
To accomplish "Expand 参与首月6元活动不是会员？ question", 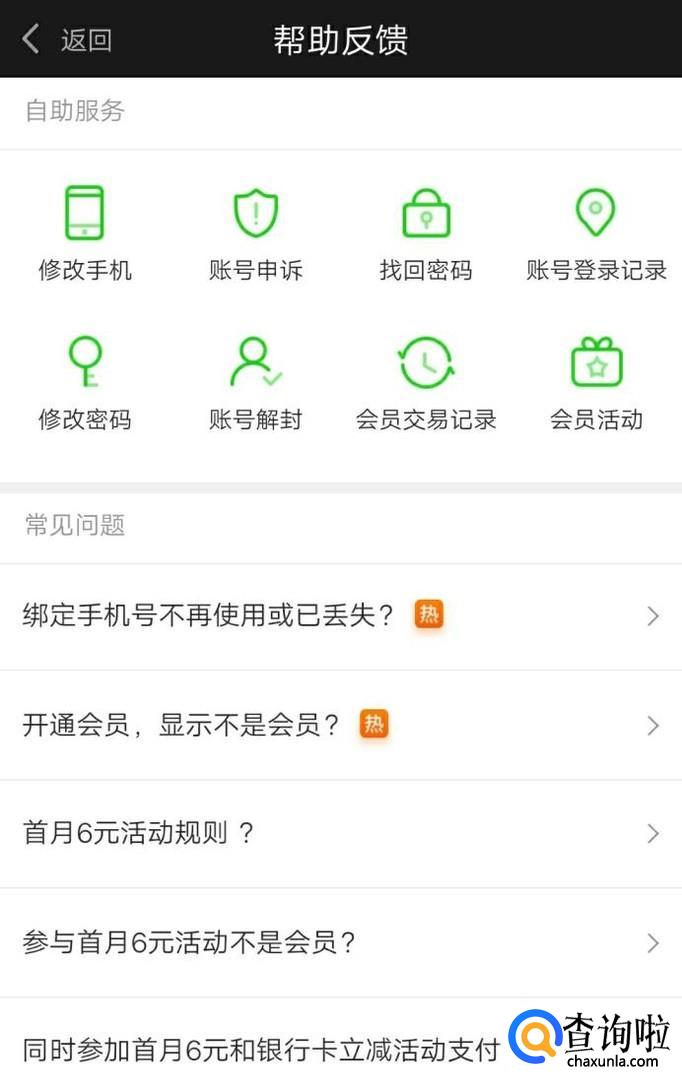I will tap(340, 942).
